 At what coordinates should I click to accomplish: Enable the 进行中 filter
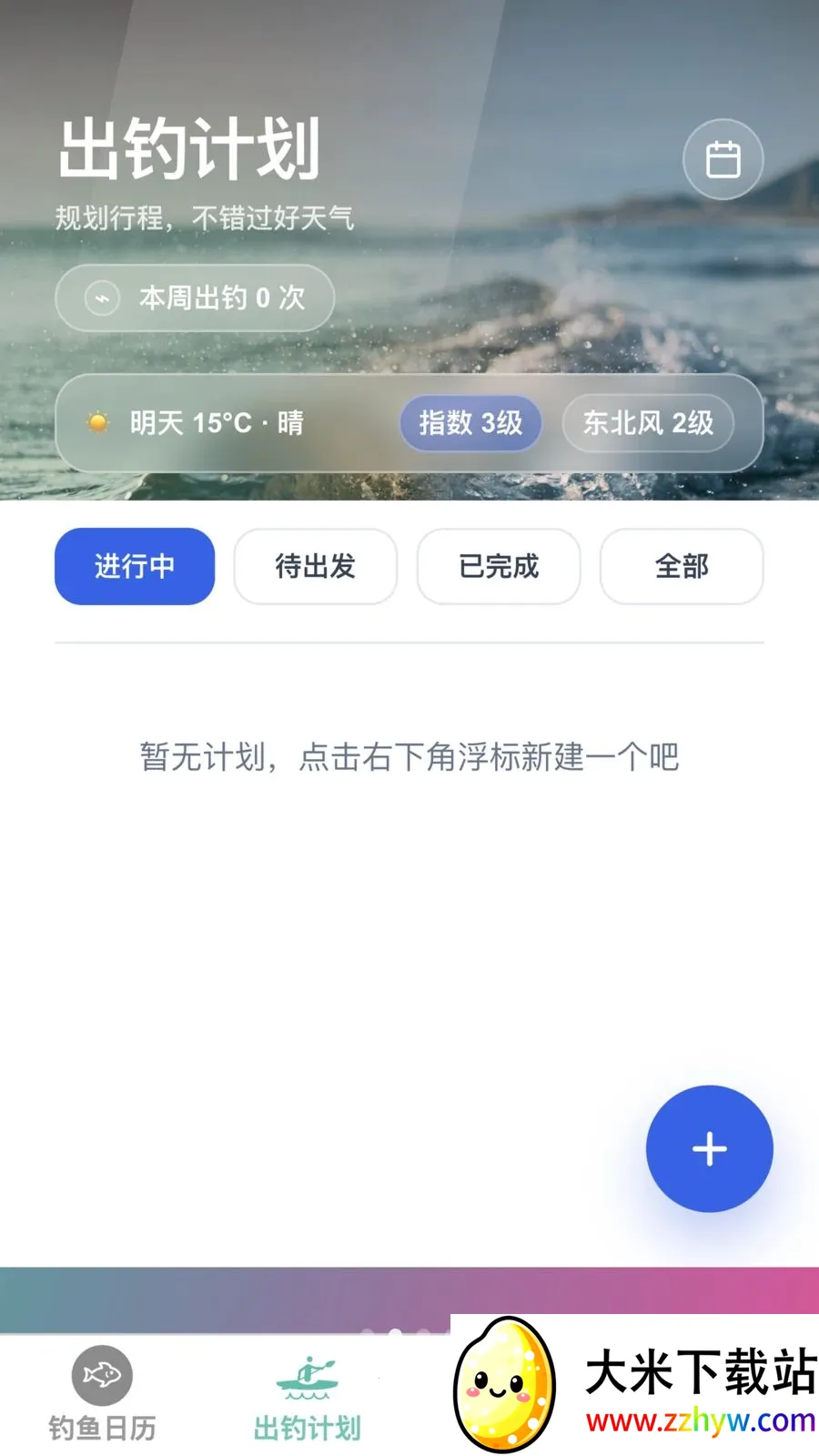pyautogui.click(x=134, y=567)
